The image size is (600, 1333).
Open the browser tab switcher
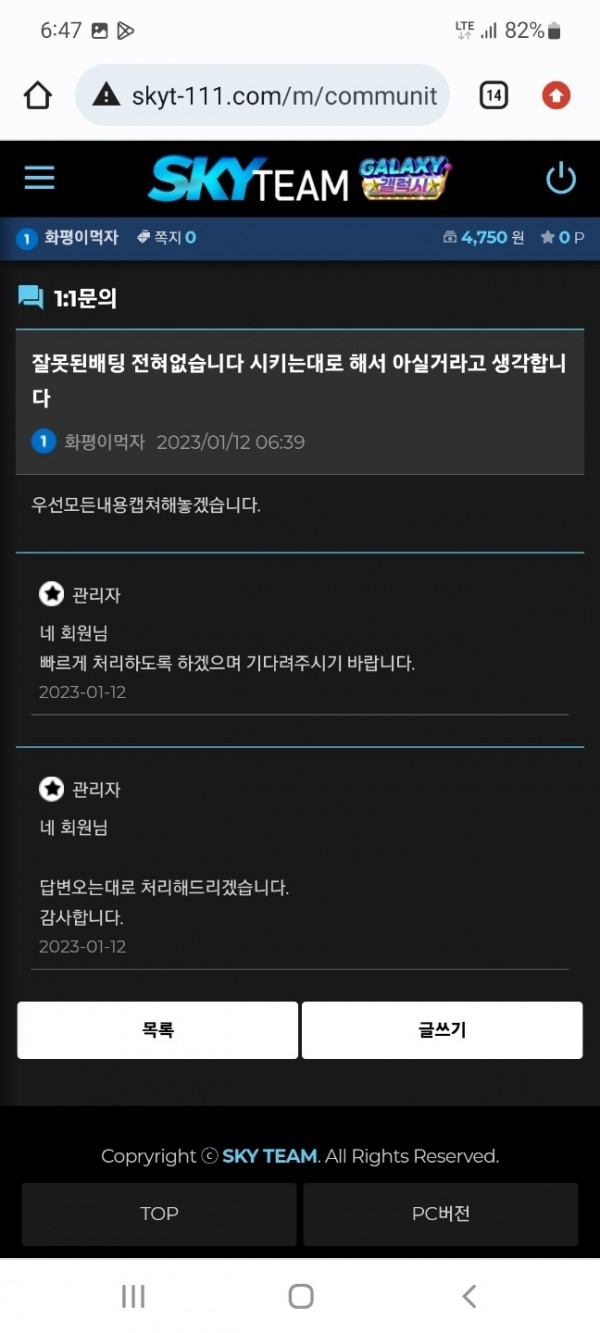[493, 96]
